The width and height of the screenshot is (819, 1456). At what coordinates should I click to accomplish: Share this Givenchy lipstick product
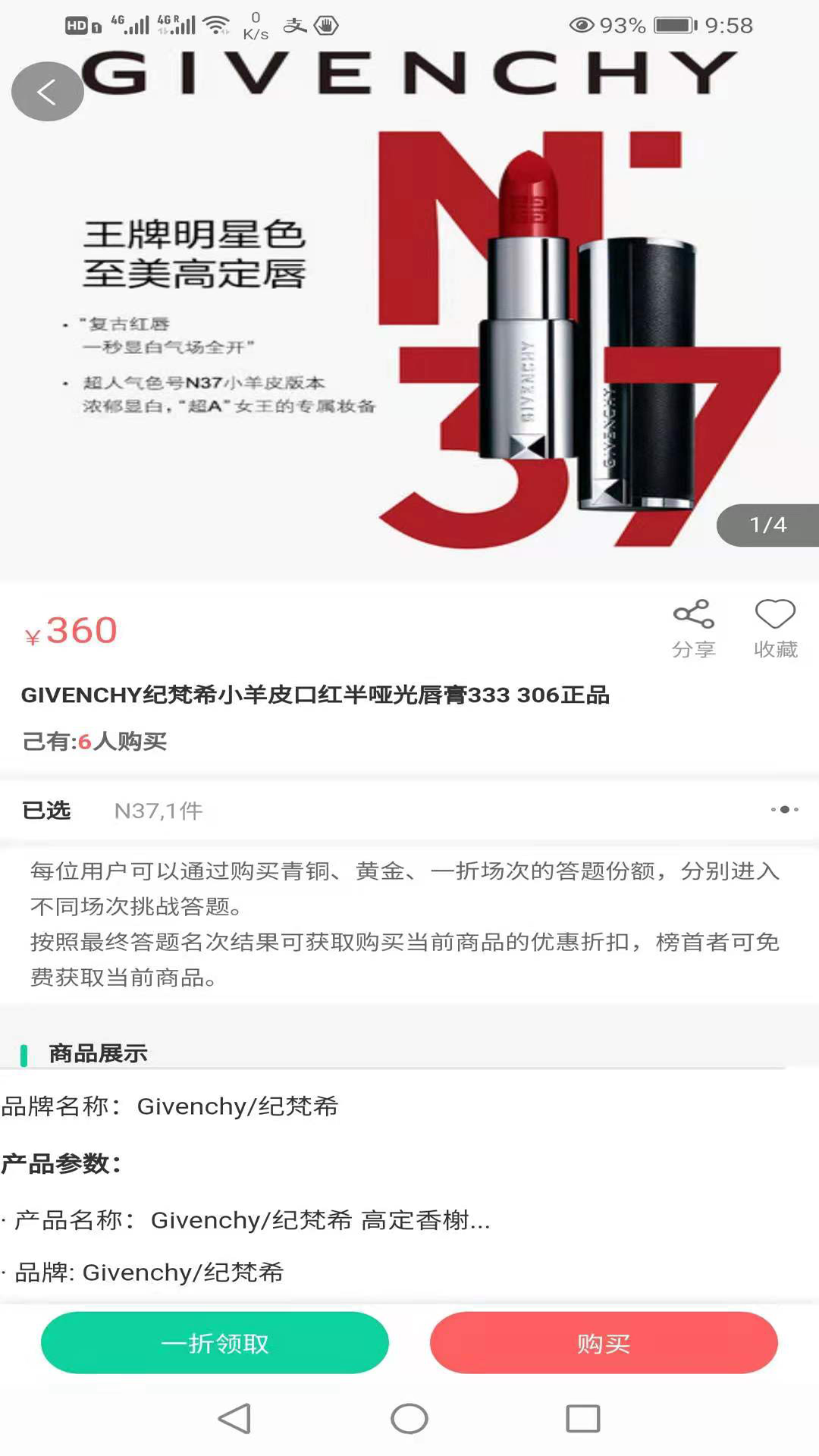tap(693, 627)
